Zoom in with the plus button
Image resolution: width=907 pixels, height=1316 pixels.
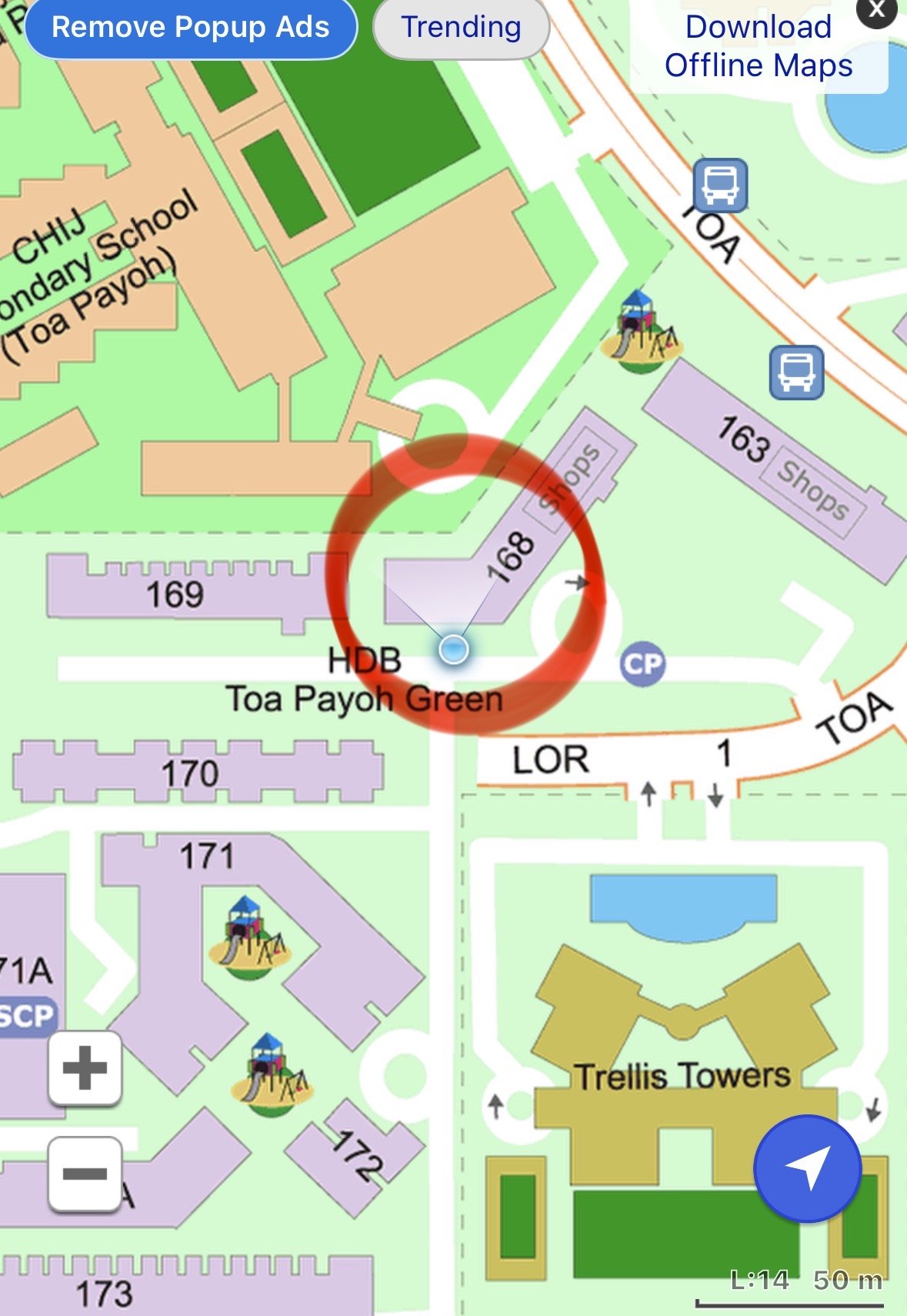85,1068
